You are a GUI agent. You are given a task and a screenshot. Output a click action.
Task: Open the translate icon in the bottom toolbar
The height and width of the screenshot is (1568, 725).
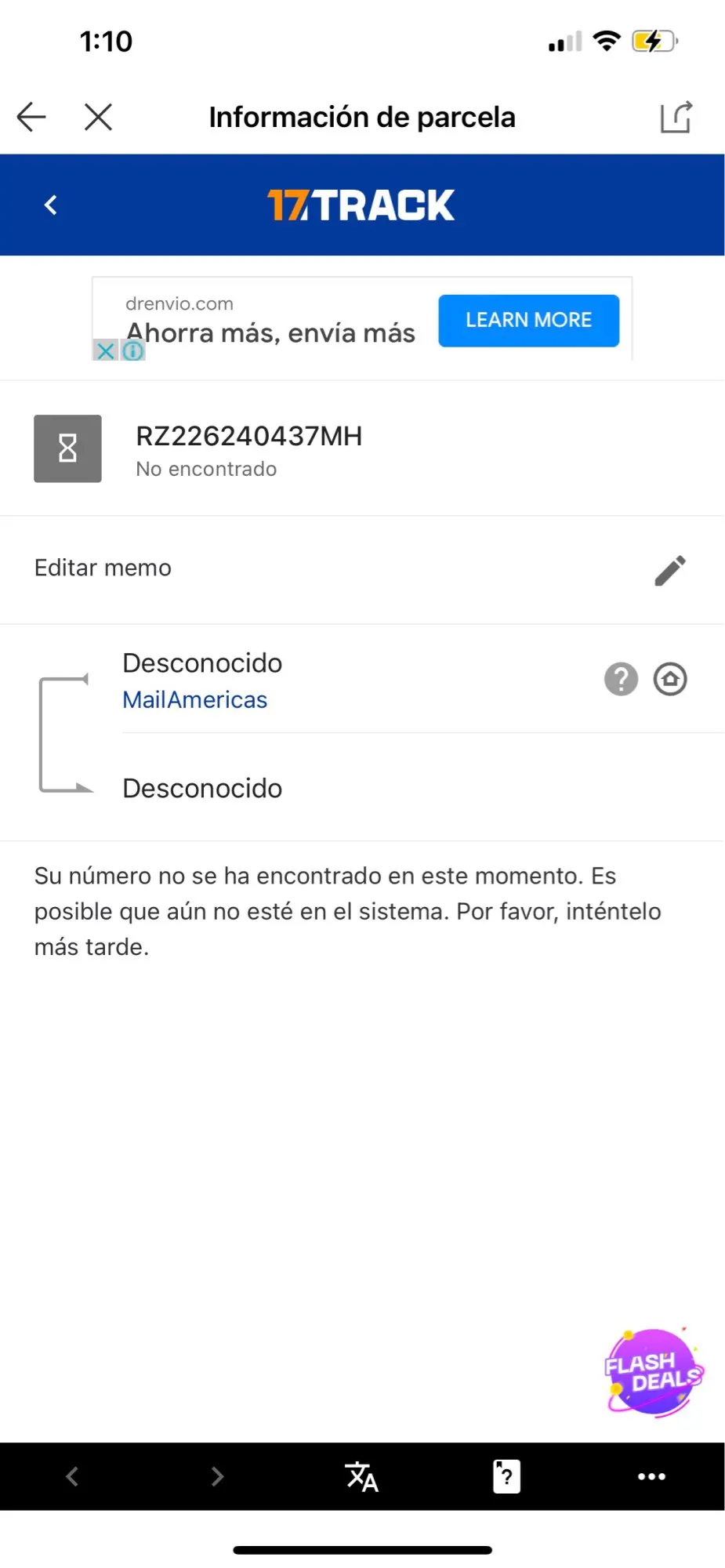[361, 1477]
